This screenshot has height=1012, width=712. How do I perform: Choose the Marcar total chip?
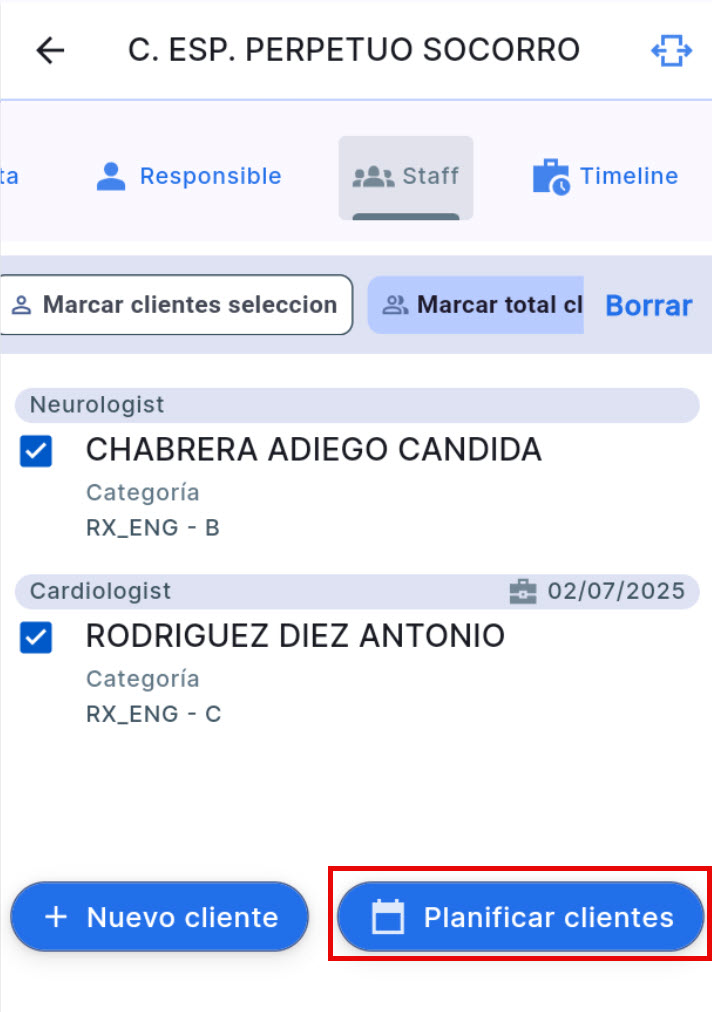[x=476, y=305]
